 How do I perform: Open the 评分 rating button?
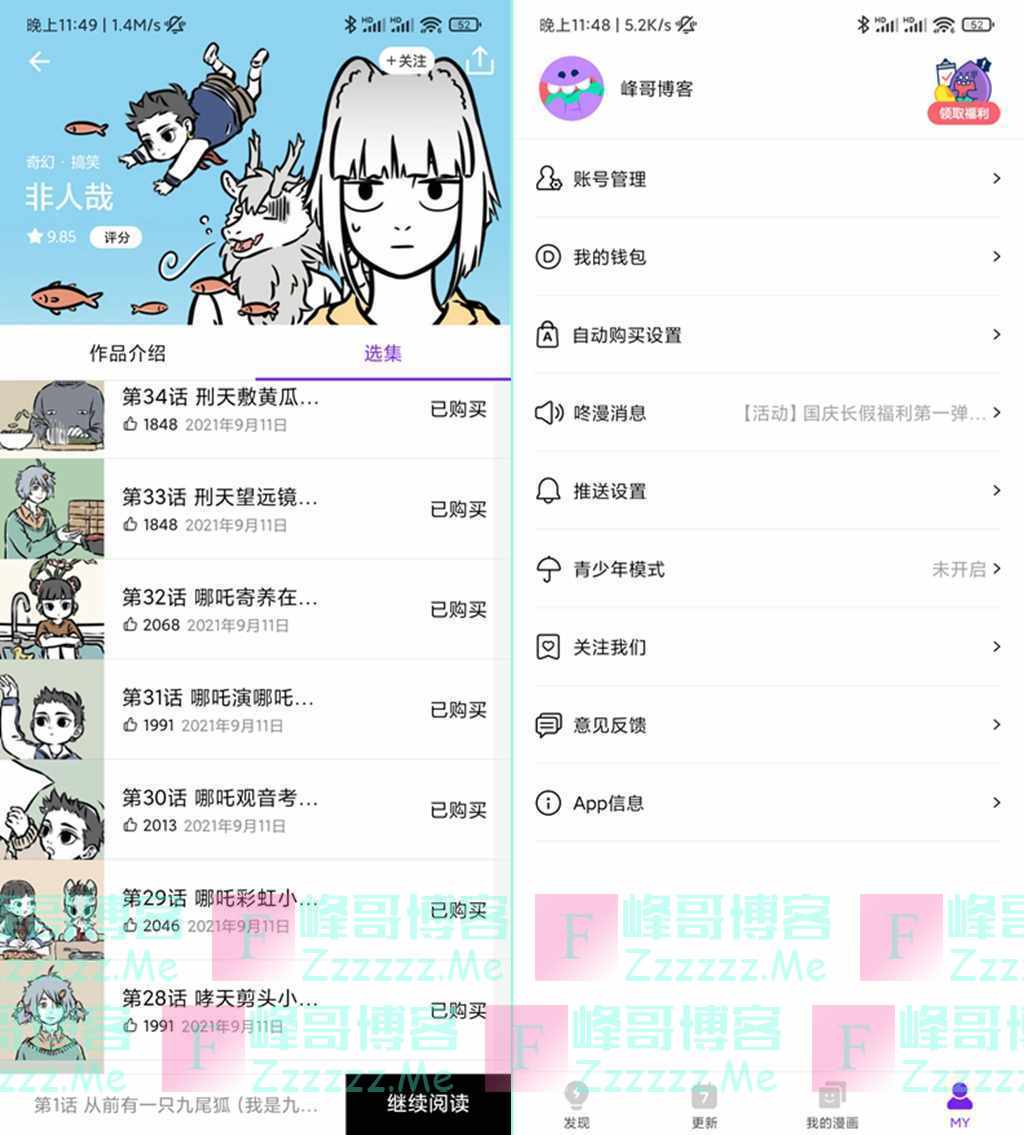click(117, 238)
